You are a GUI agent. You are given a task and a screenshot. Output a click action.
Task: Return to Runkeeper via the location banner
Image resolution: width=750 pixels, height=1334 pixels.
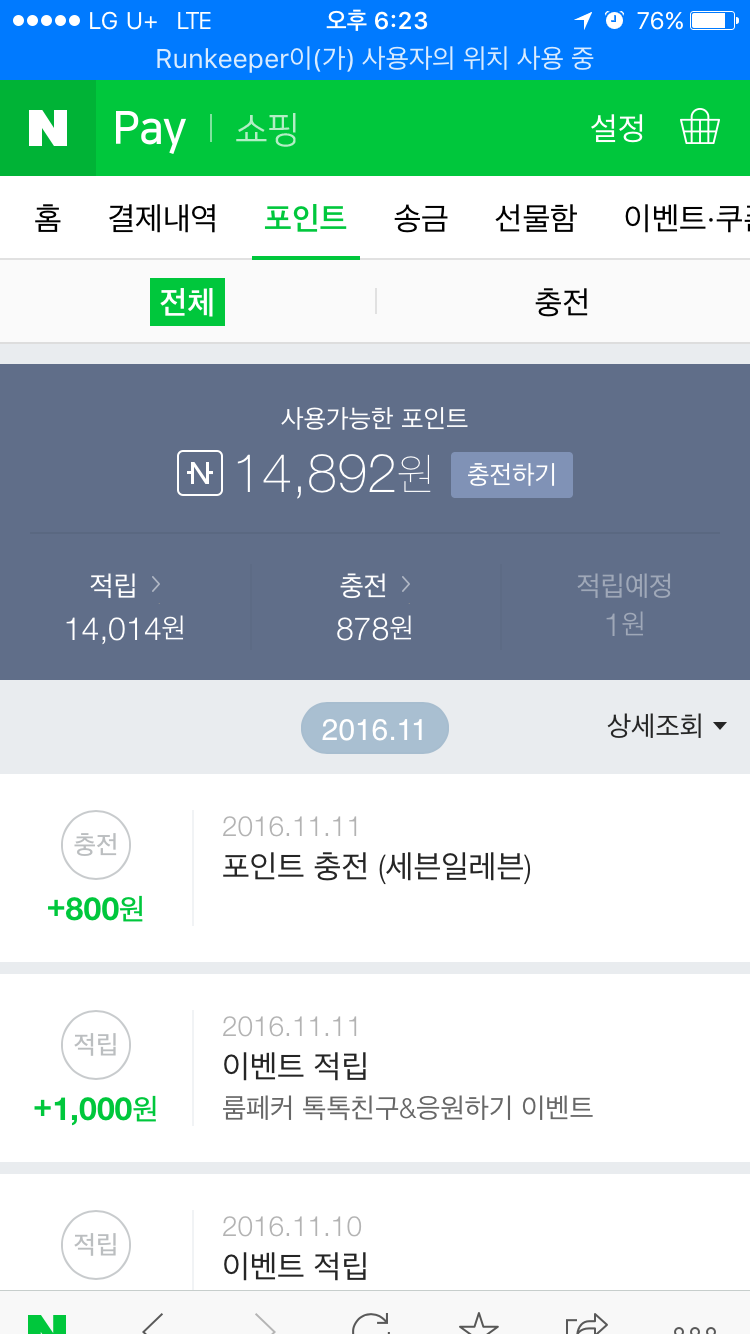pyautogui.click(x=375, y=59)
